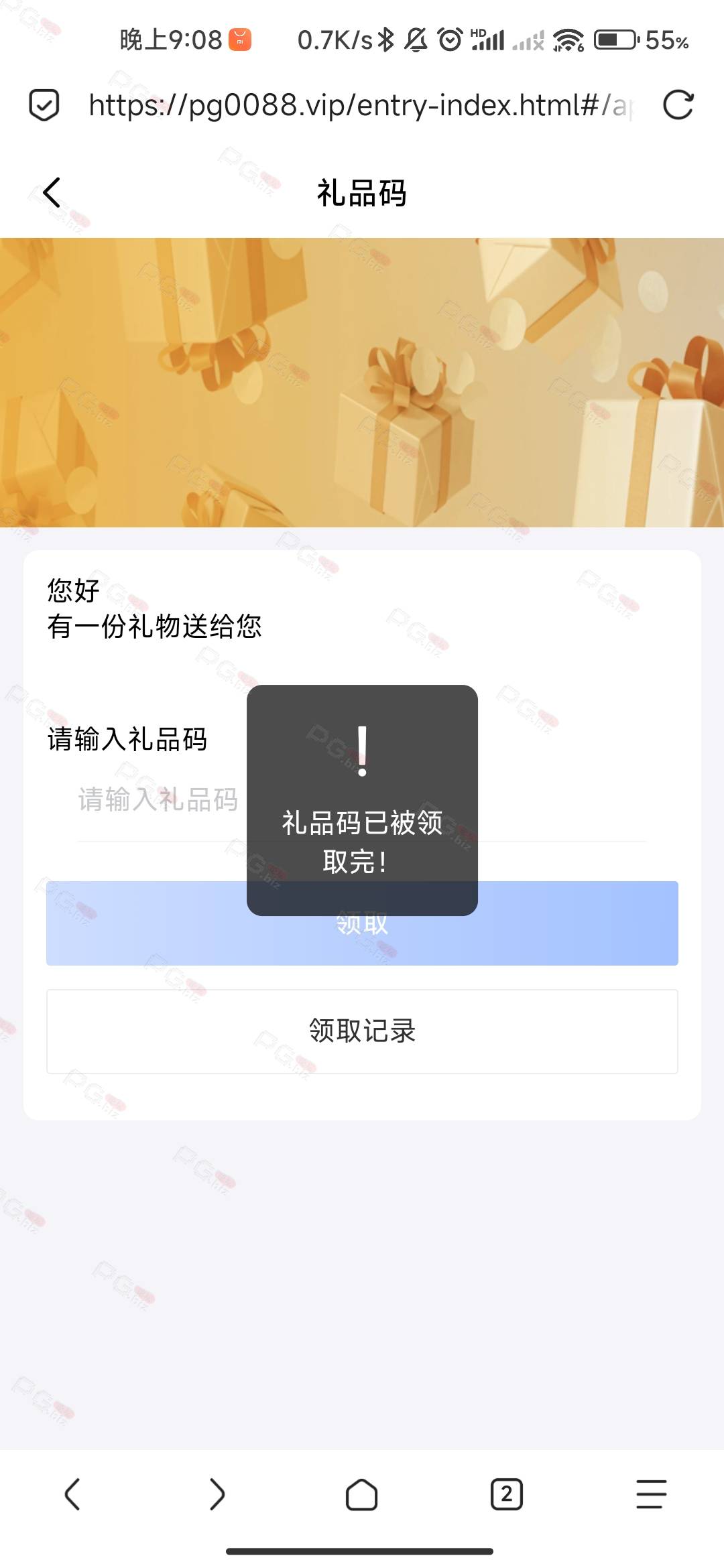Open the browser home page
The image size is (724, 1568).
362,1494
